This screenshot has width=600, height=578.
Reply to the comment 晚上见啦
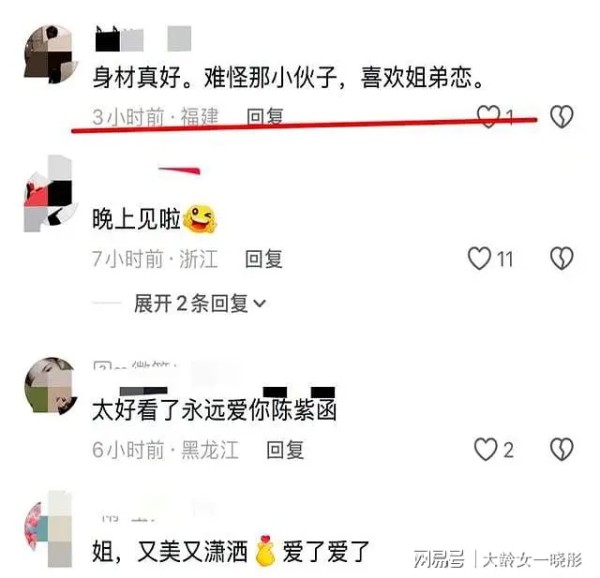tap(264, 259)
